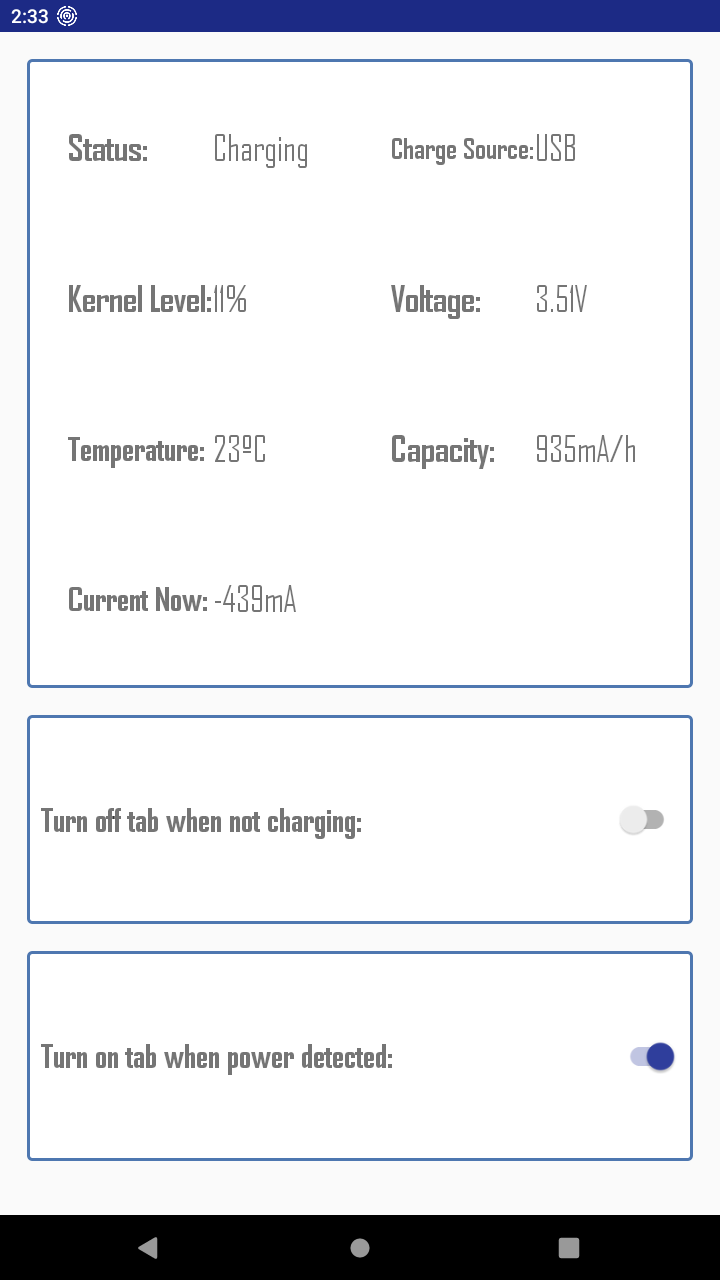Image resolution: width=720 pixels, height=1280 pixels.
Task: Enable Turn off tab when not charging
Action: tap(642, 820)
